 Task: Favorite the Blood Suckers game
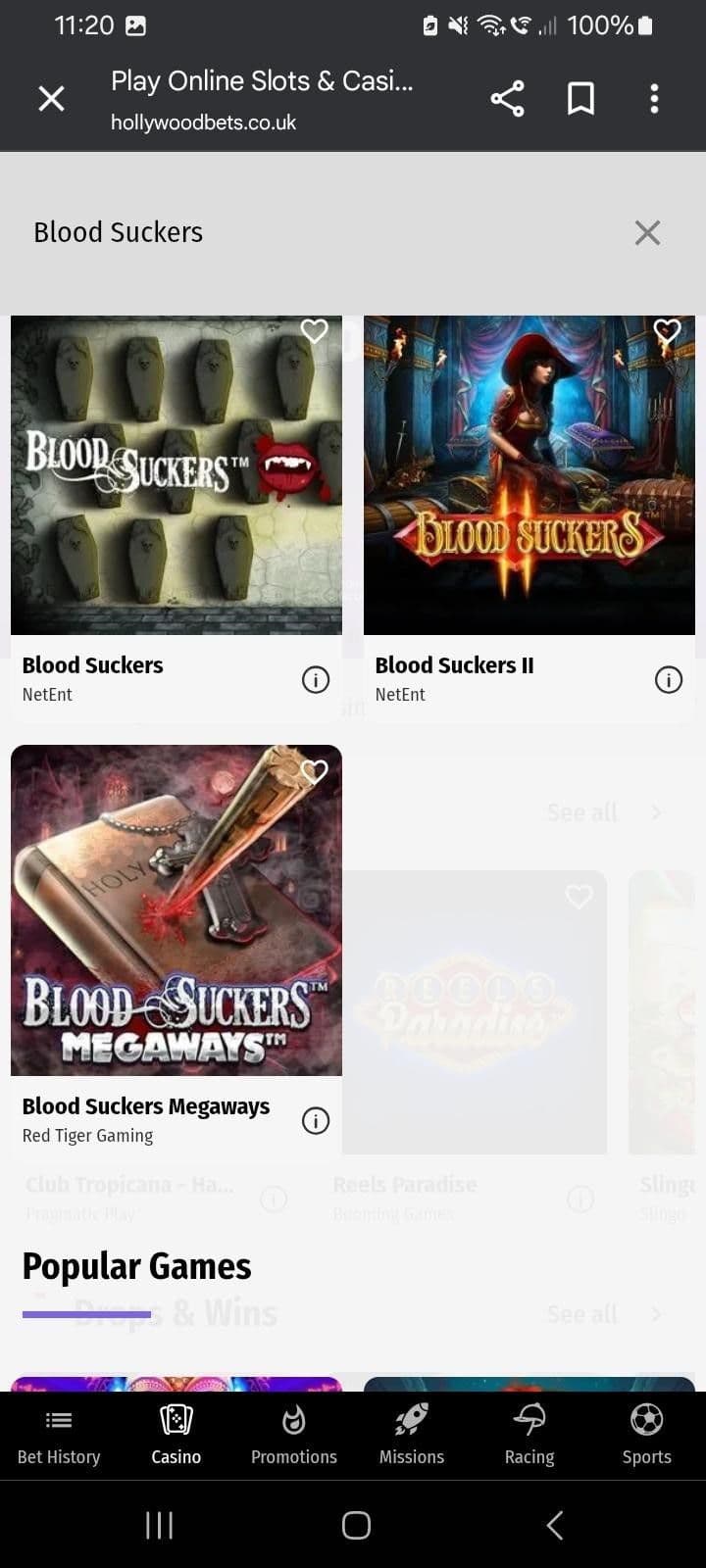tap(314, 331)
